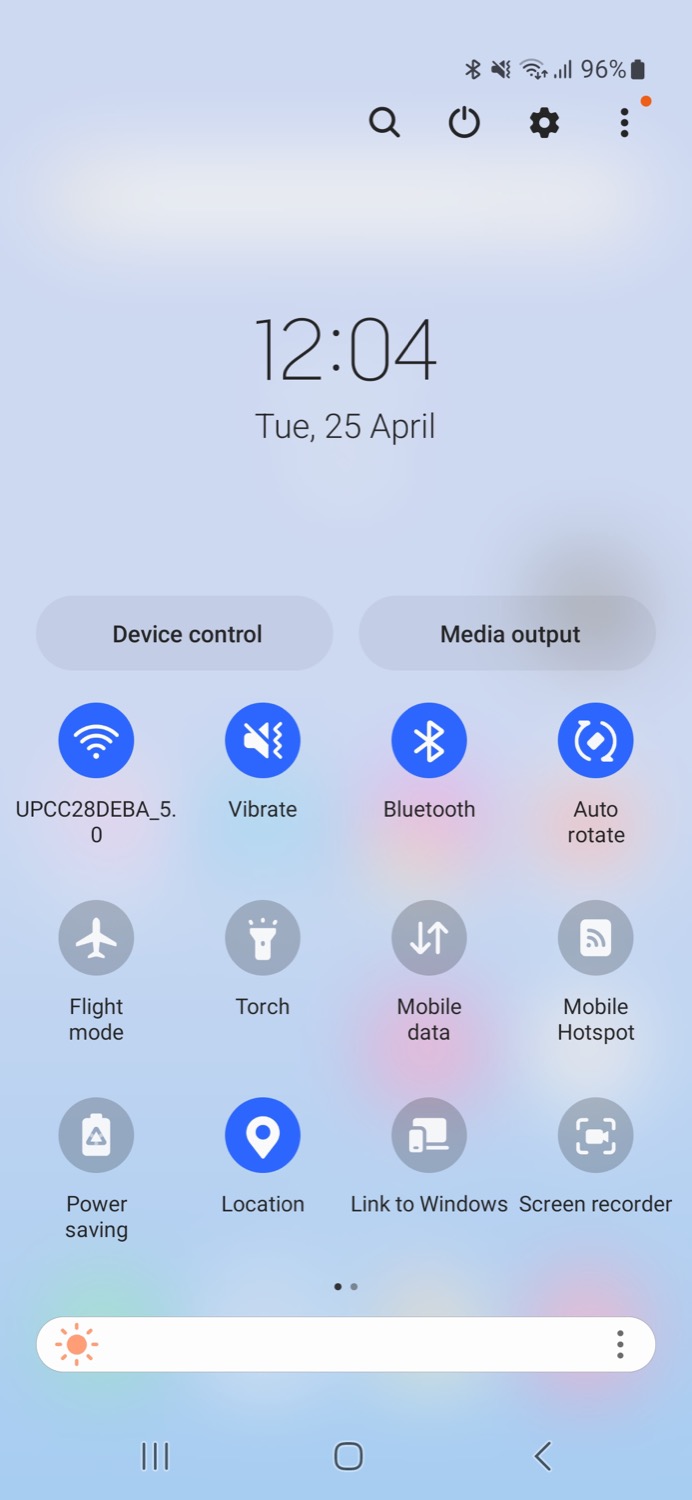Disable Auto rotate

(x=596, y=741)
